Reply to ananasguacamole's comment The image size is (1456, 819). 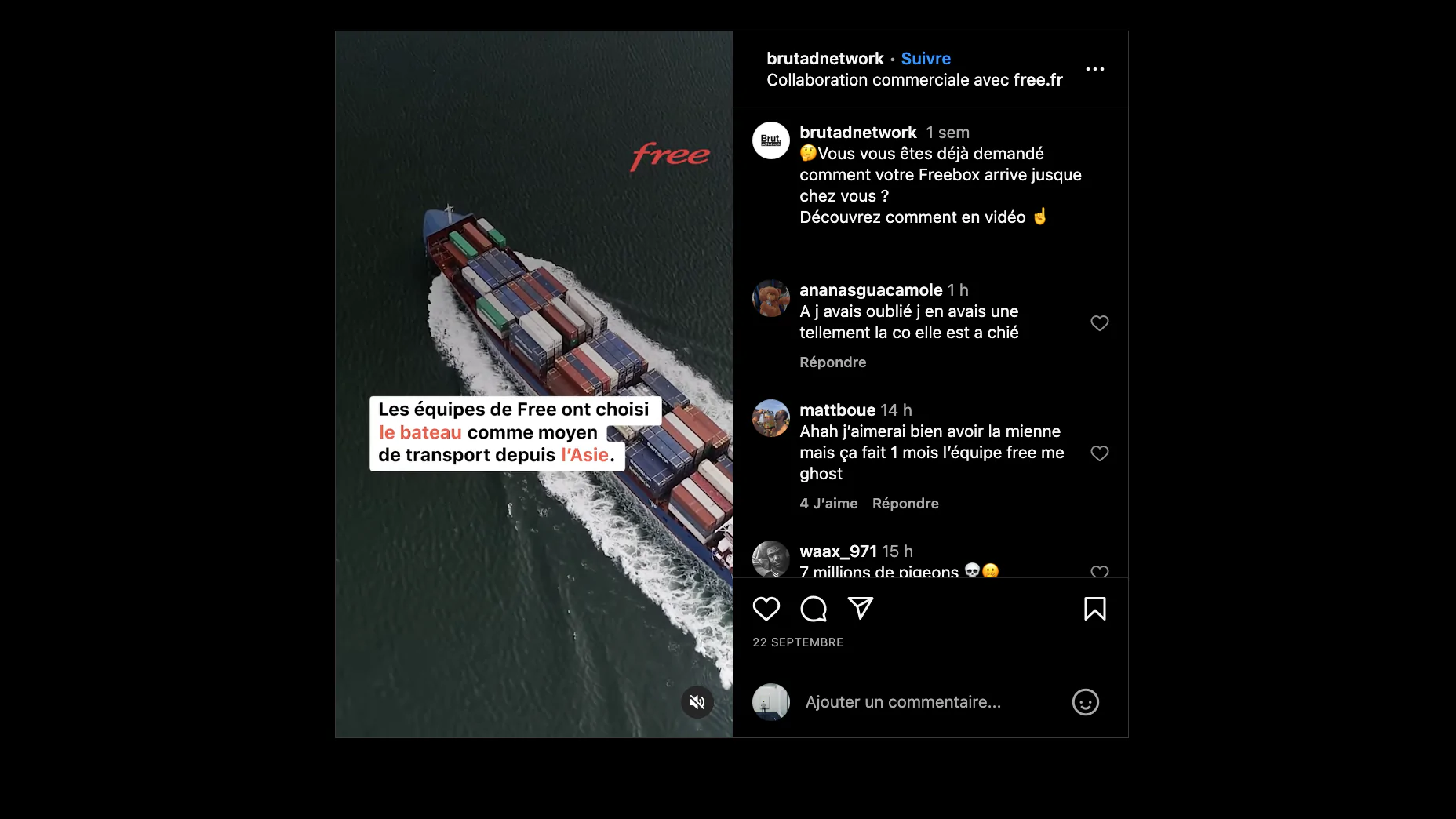coord(832,362)
